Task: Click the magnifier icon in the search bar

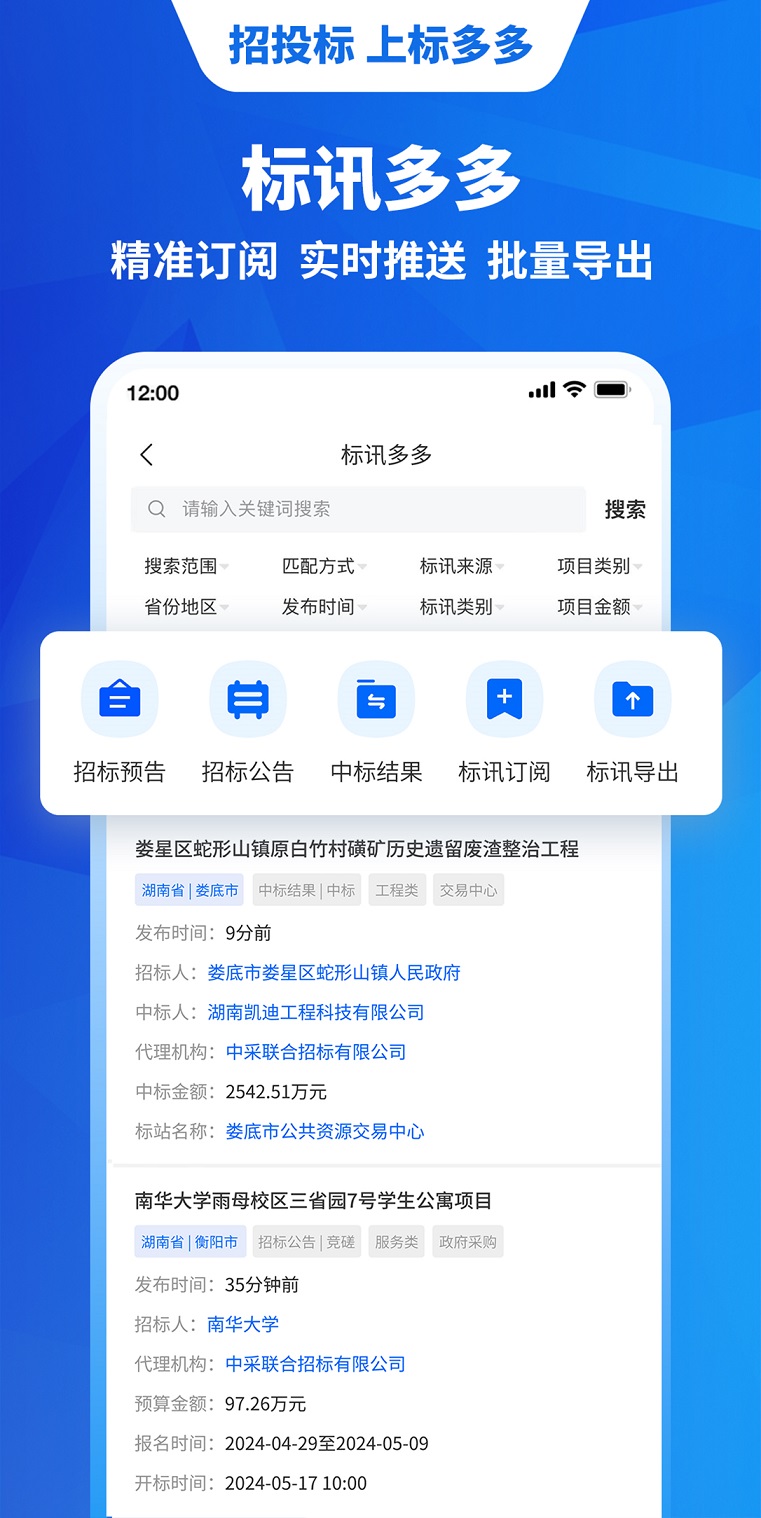Action: 157,509
